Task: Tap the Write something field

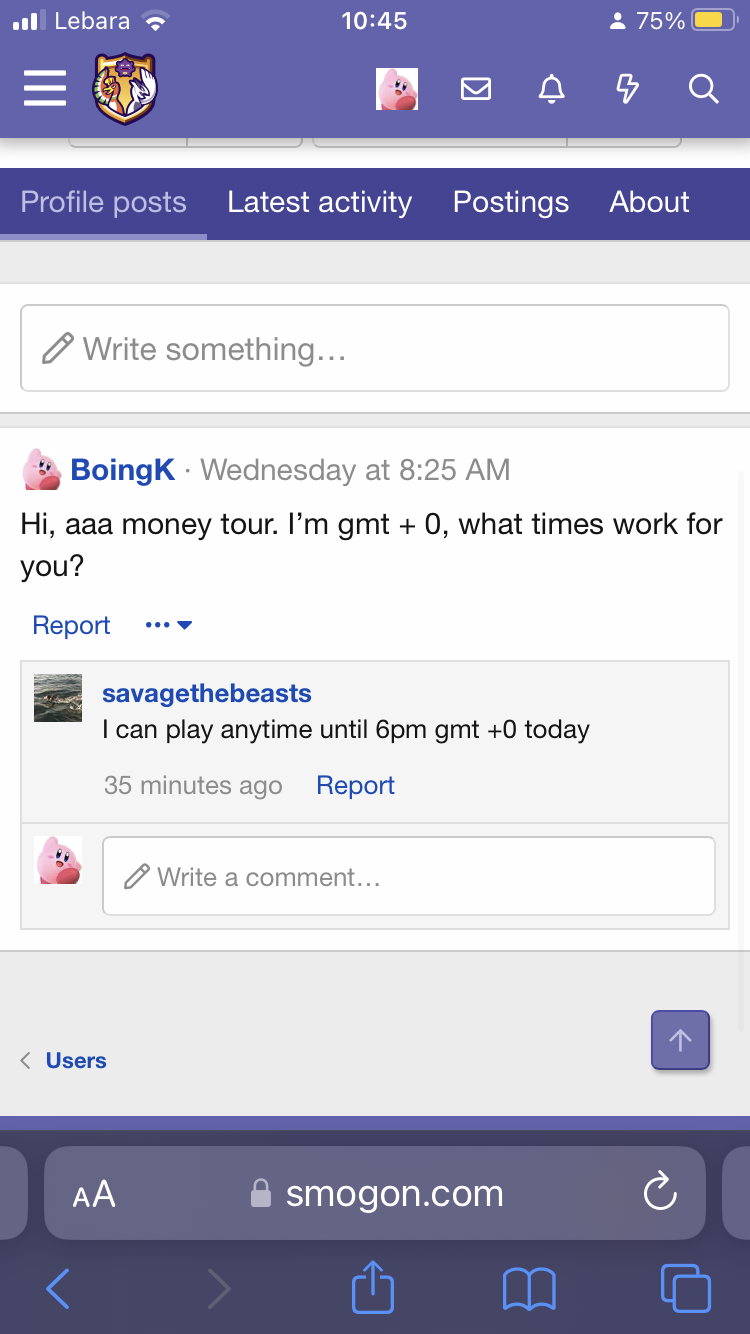Action: click(x=375, y=348)
